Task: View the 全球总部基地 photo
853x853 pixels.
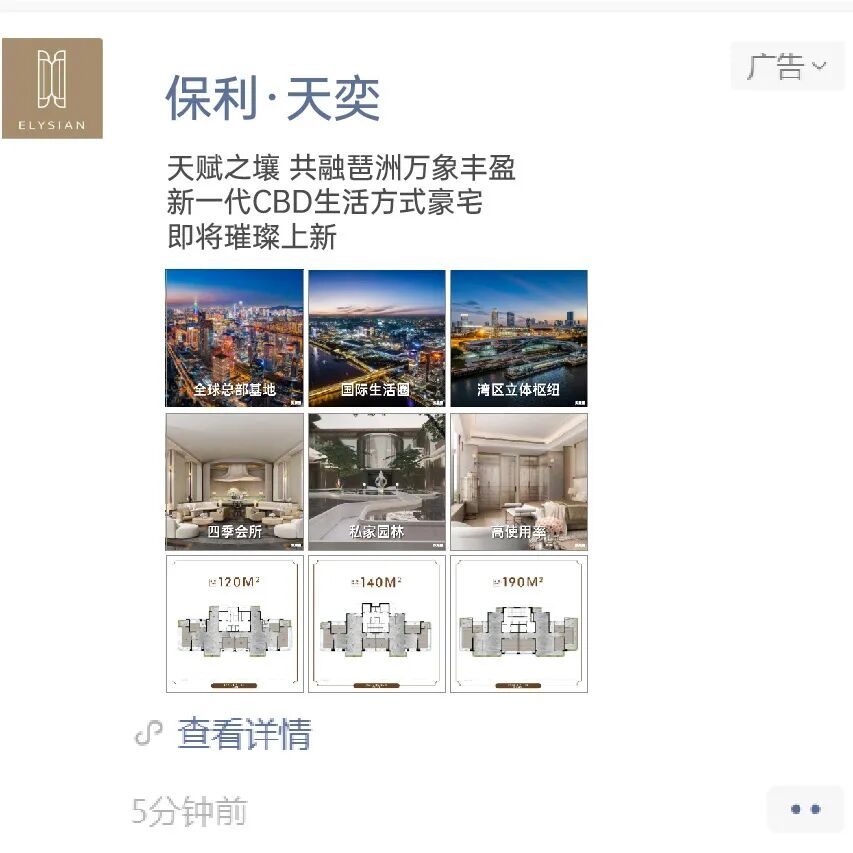Action: point(235,338)
